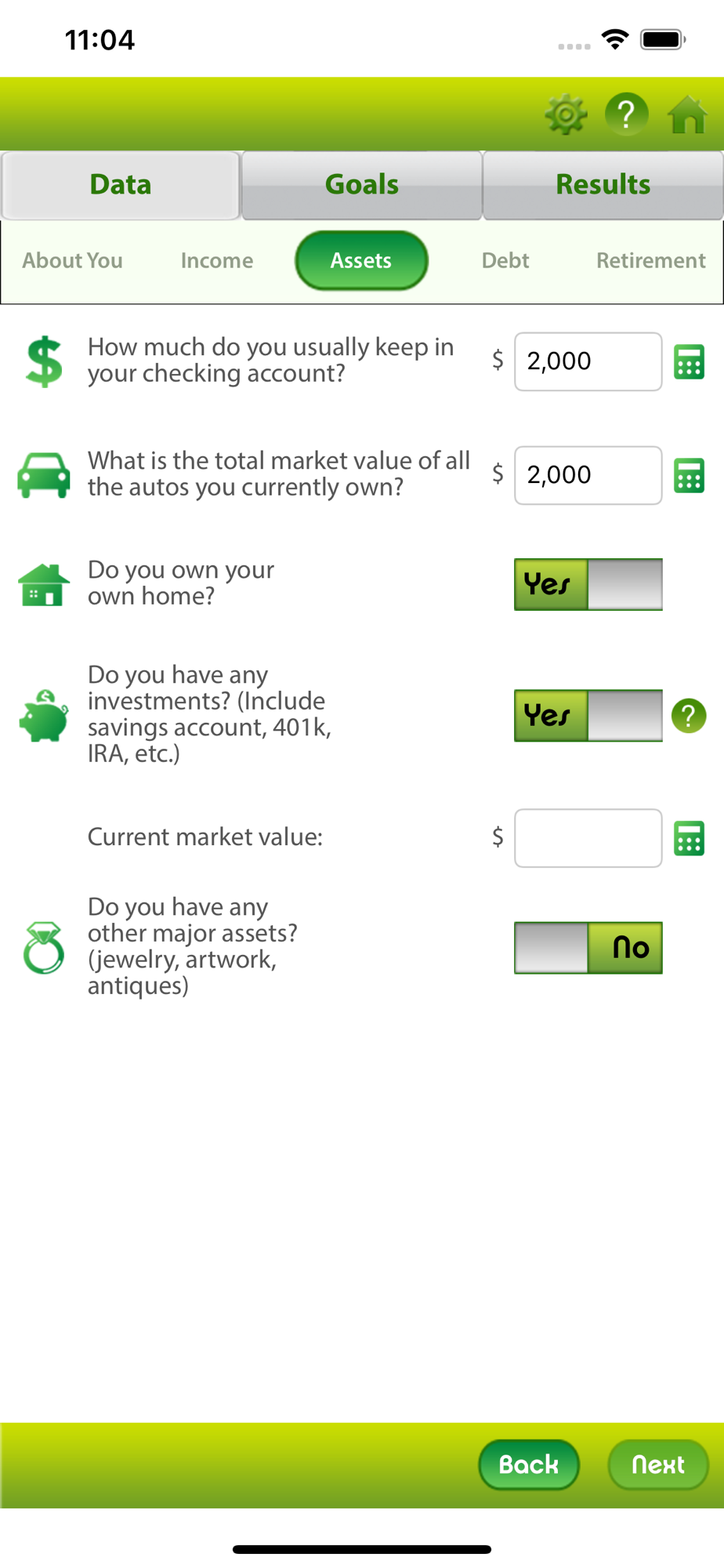Enter the current market value field
The height and width of the screenshot is (1568, 724).
point(588,838)
